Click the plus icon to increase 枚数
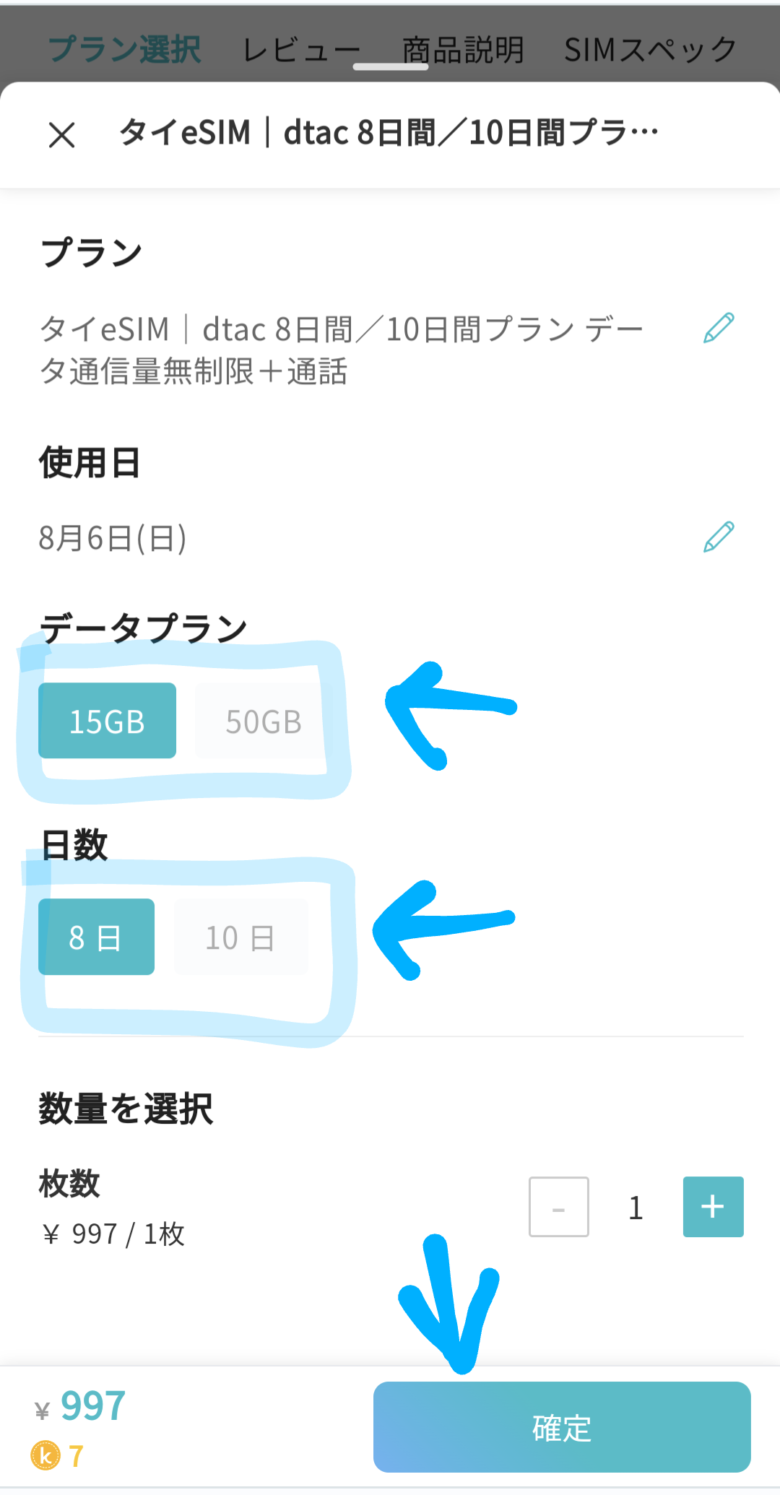Image resolution: width=780 pixels, height=1495 pixels. tap(712, 1207)
